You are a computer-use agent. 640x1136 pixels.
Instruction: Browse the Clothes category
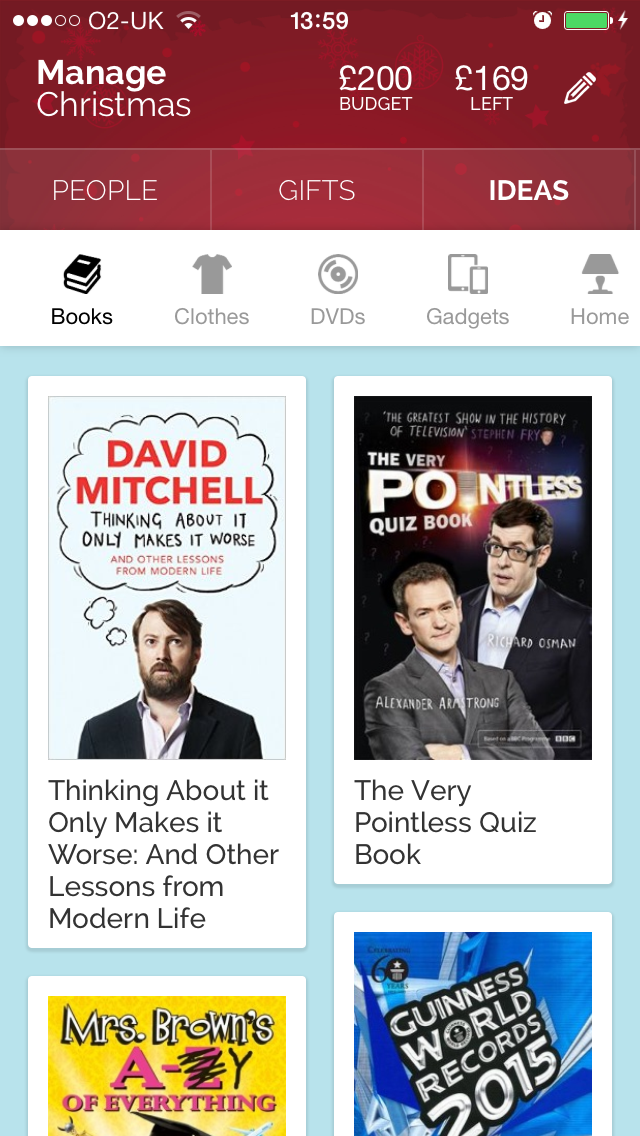[x=211, y=290]
